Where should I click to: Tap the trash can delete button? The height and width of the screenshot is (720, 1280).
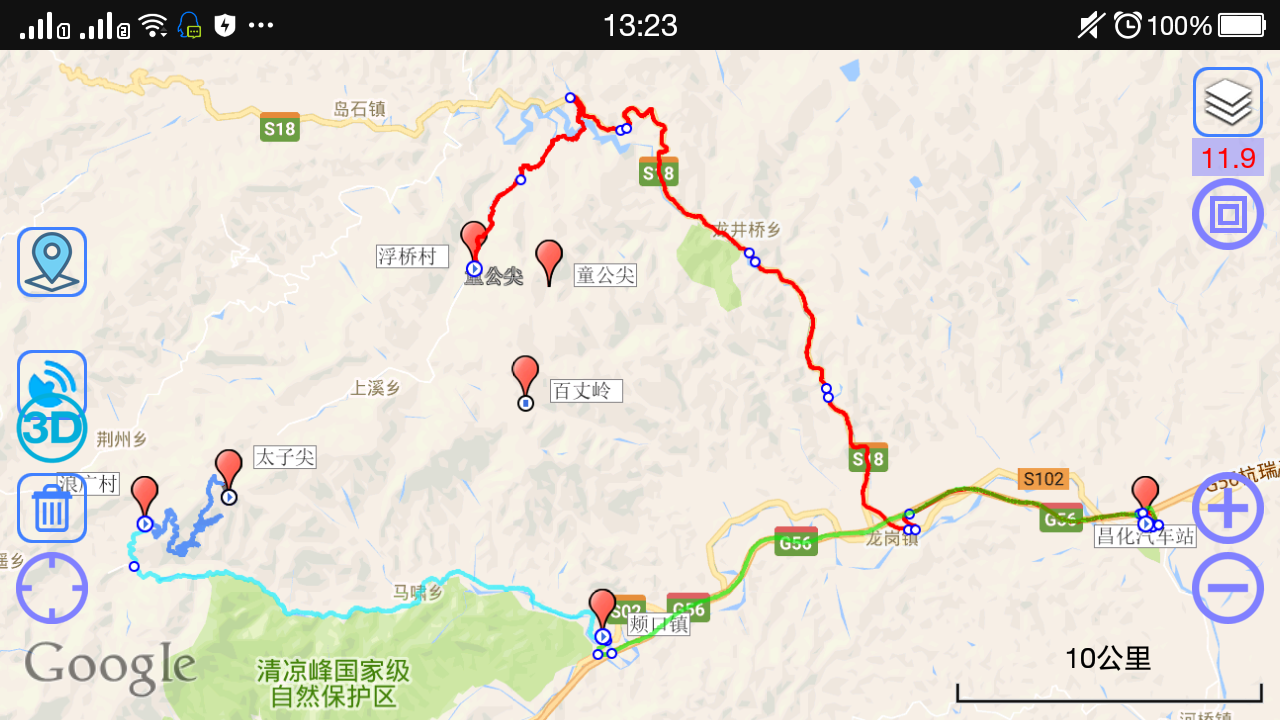coord(52,509)
